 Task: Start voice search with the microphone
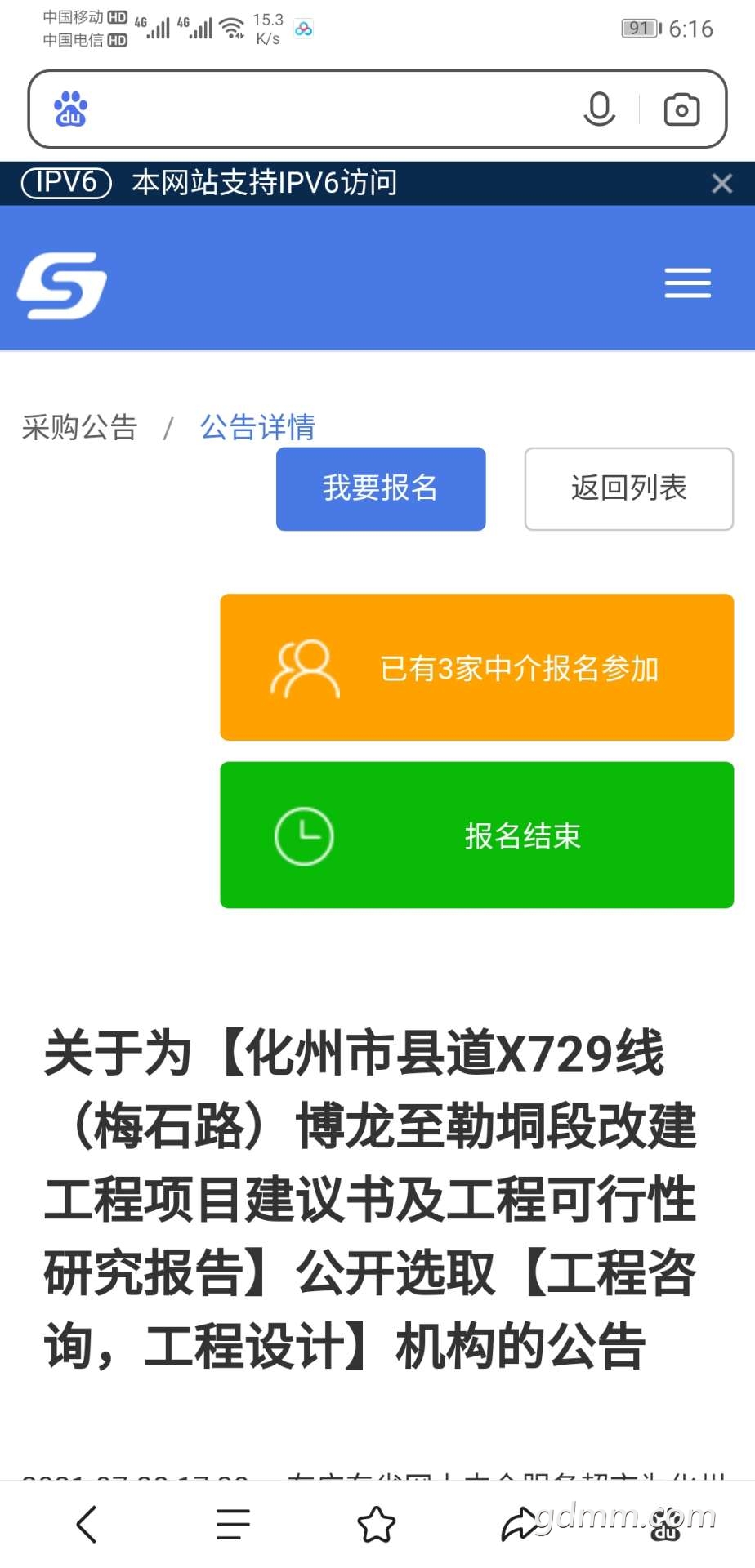(599, 109)
